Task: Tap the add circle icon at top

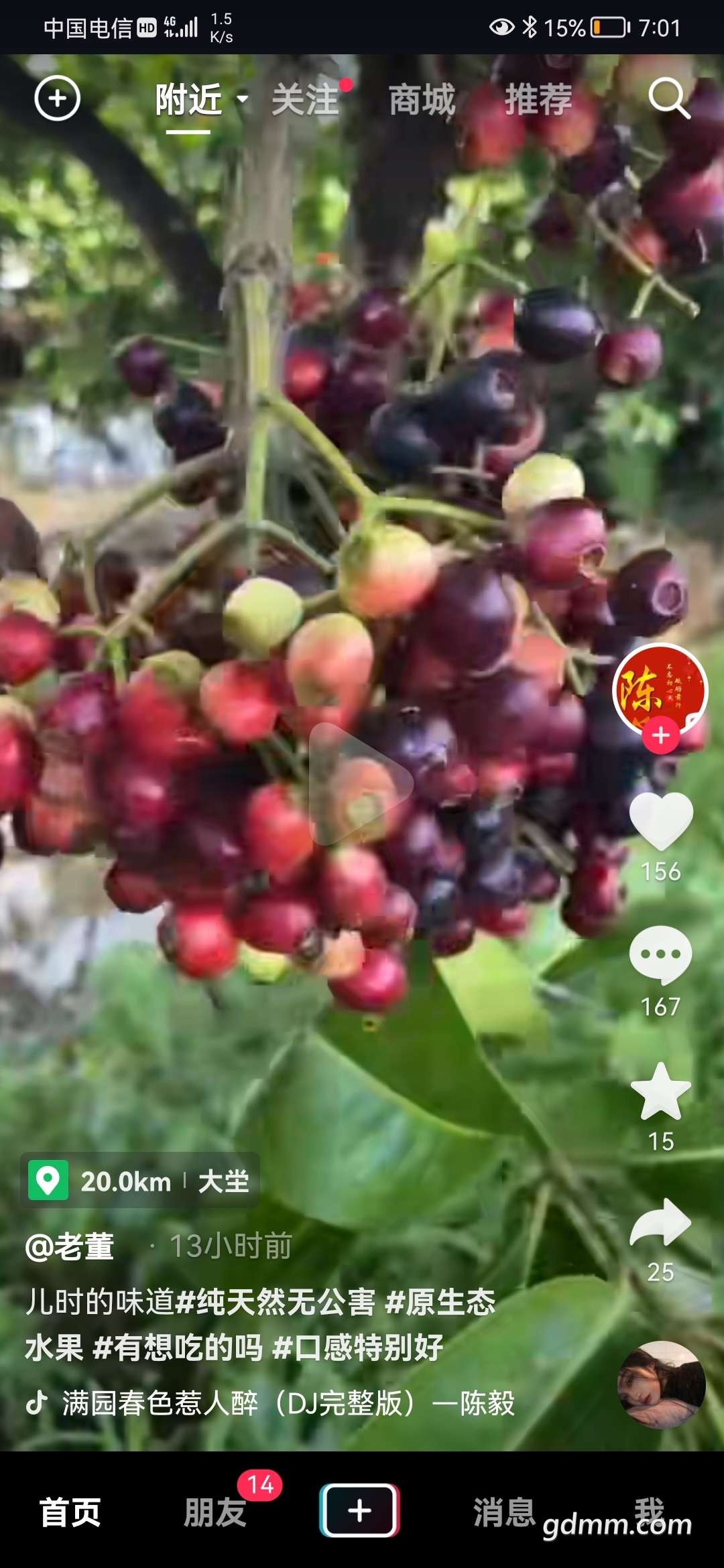Action: click(x=58, y=99)
